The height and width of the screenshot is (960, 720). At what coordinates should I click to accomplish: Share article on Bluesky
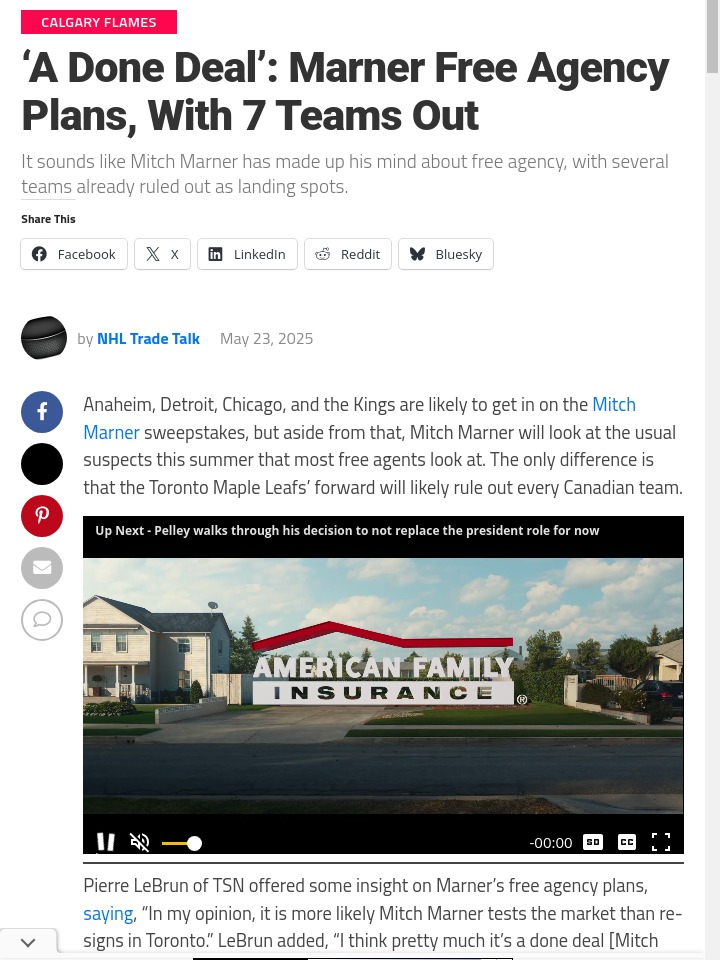(x=446, y=254)
